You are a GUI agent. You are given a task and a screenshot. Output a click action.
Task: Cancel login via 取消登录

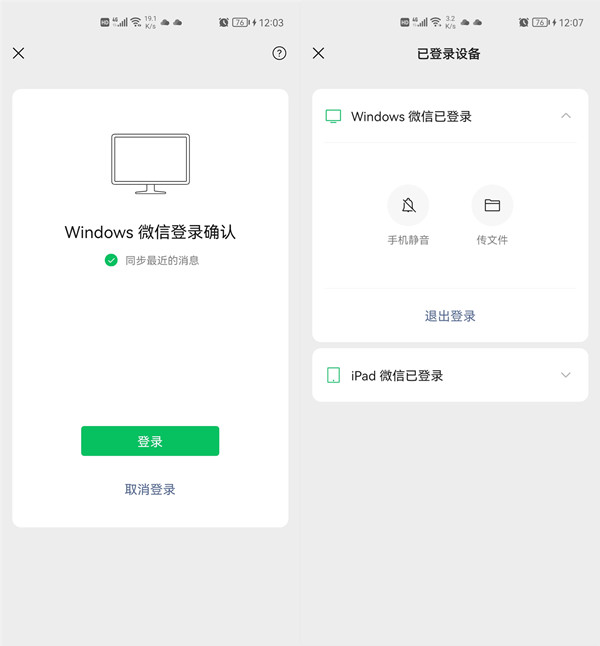coord(150,489)
